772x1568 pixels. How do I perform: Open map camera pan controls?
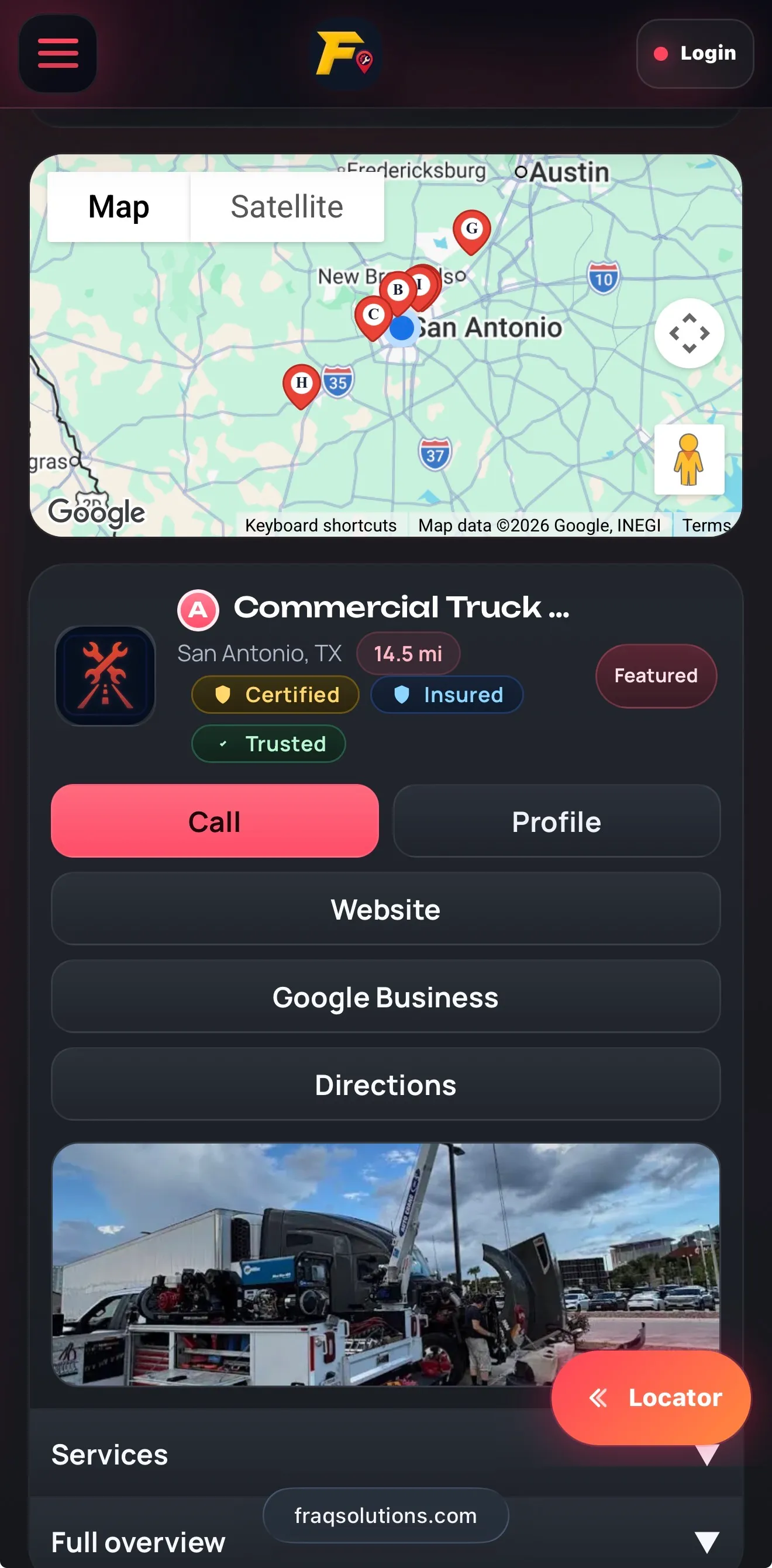tap(689, 333)
